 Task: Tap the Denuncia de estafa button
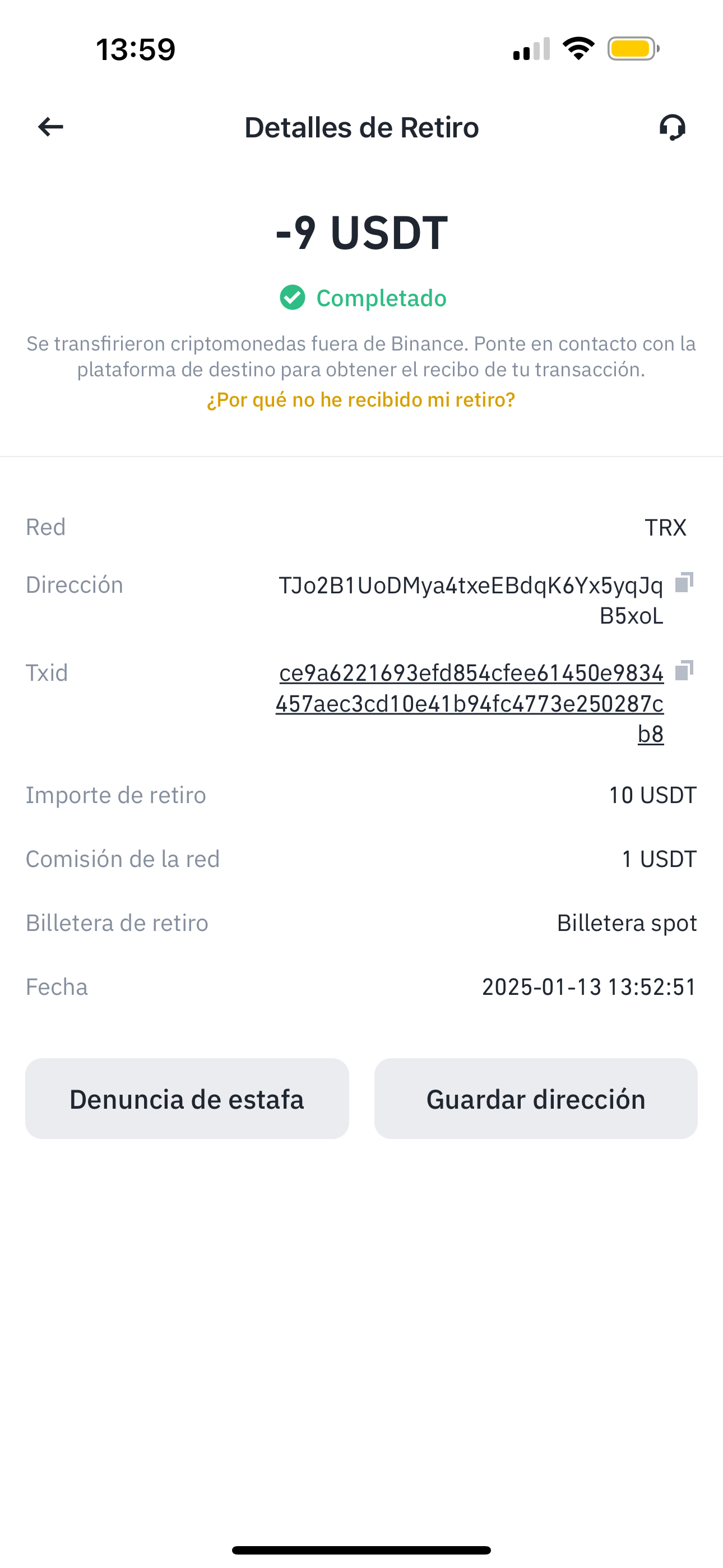coord(187,1099)
